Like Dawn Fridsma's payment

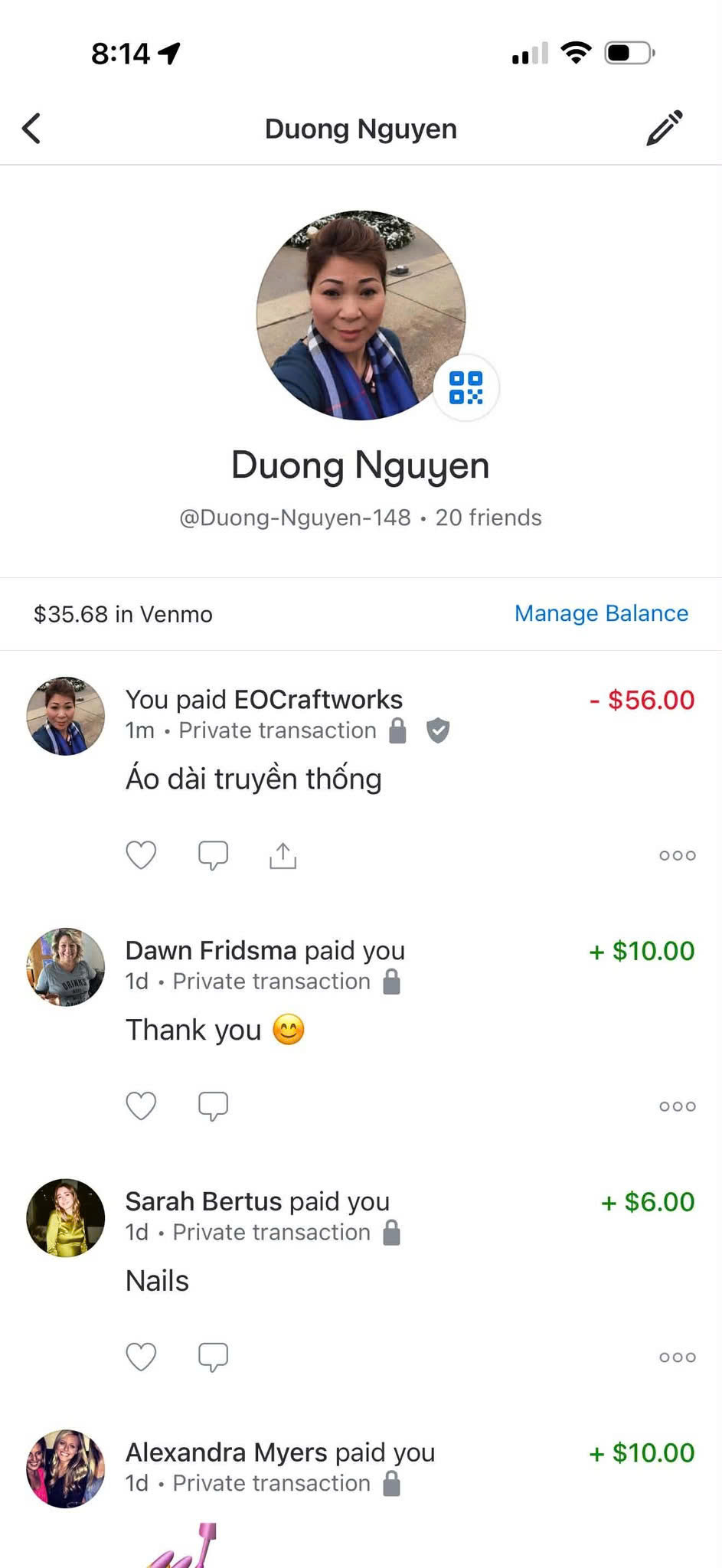(141, 1106)
